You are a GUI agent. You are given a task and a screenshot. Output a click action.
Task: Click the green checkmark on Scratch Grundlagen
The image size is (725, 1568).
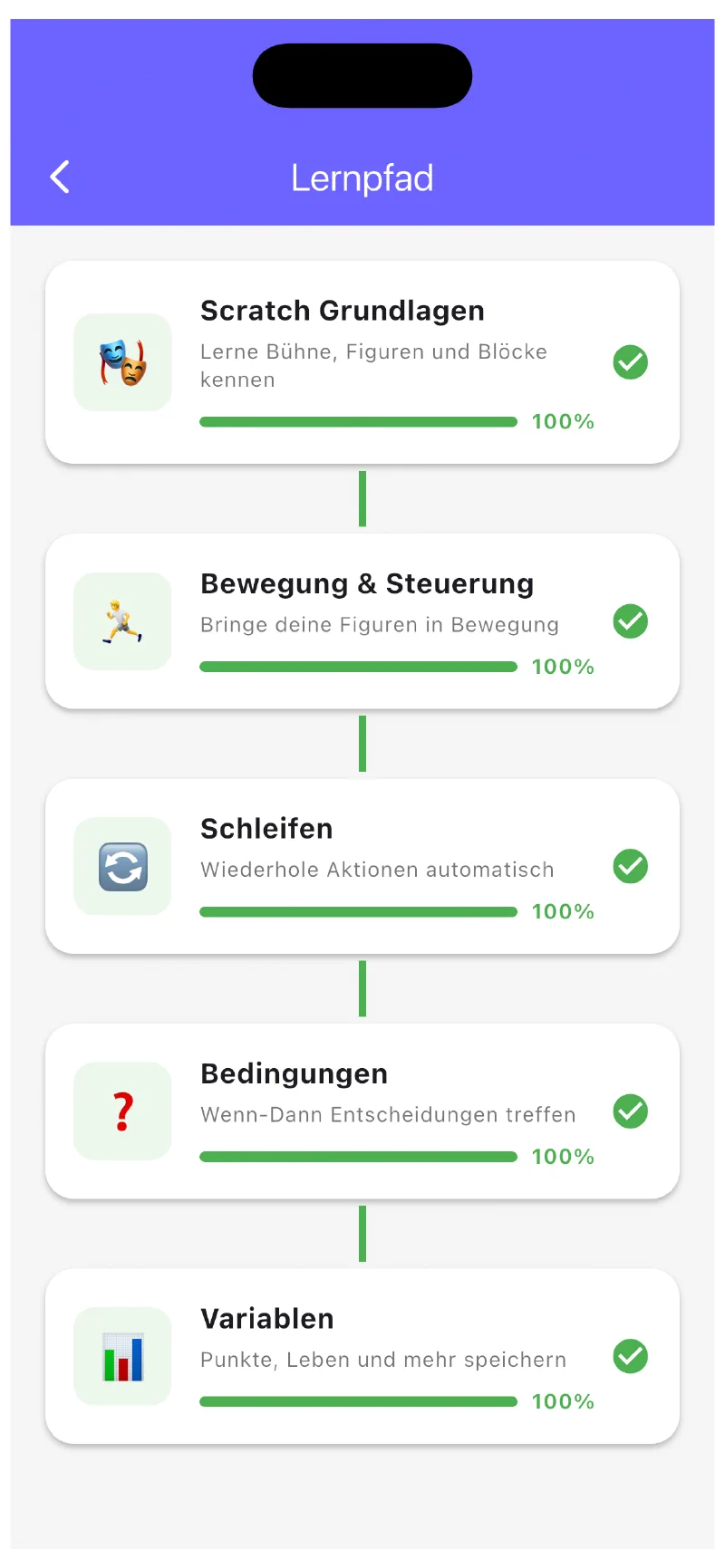point(630,362)
